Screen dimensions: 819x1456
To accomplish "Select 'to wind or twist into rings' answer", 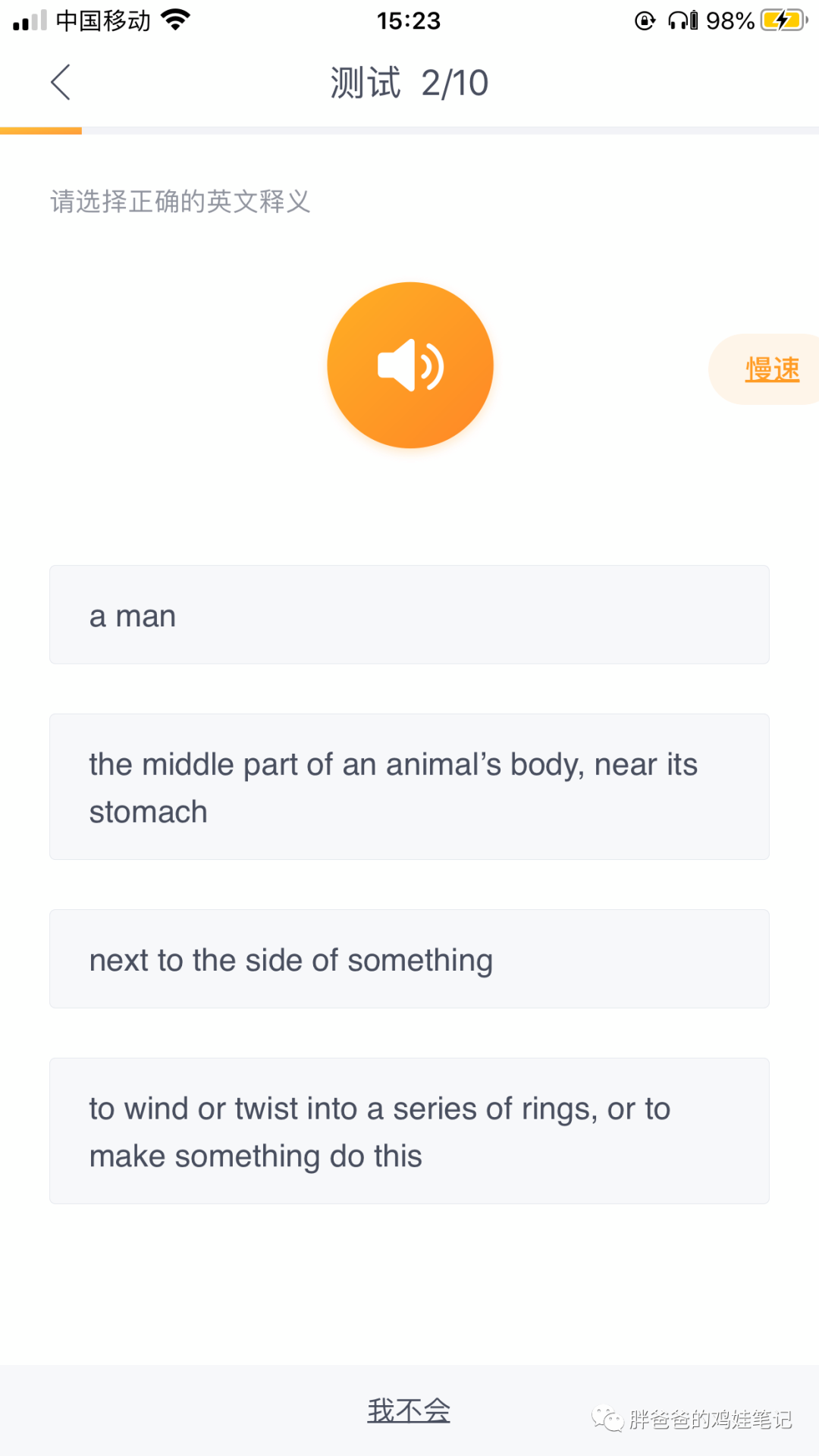I will point(409,1131).
